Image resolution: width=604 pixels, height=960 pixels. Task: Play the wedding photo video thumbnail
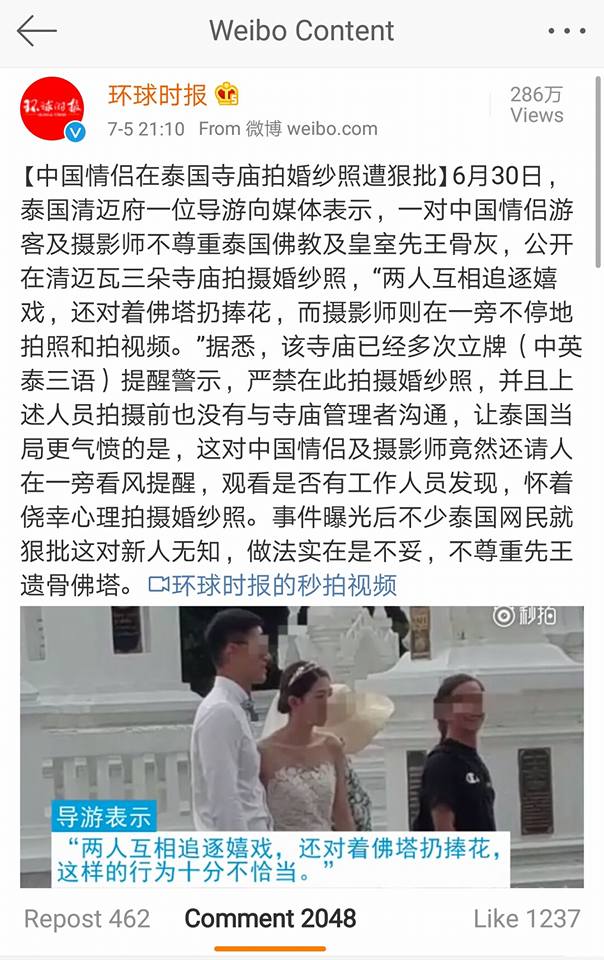click(302, 745)
